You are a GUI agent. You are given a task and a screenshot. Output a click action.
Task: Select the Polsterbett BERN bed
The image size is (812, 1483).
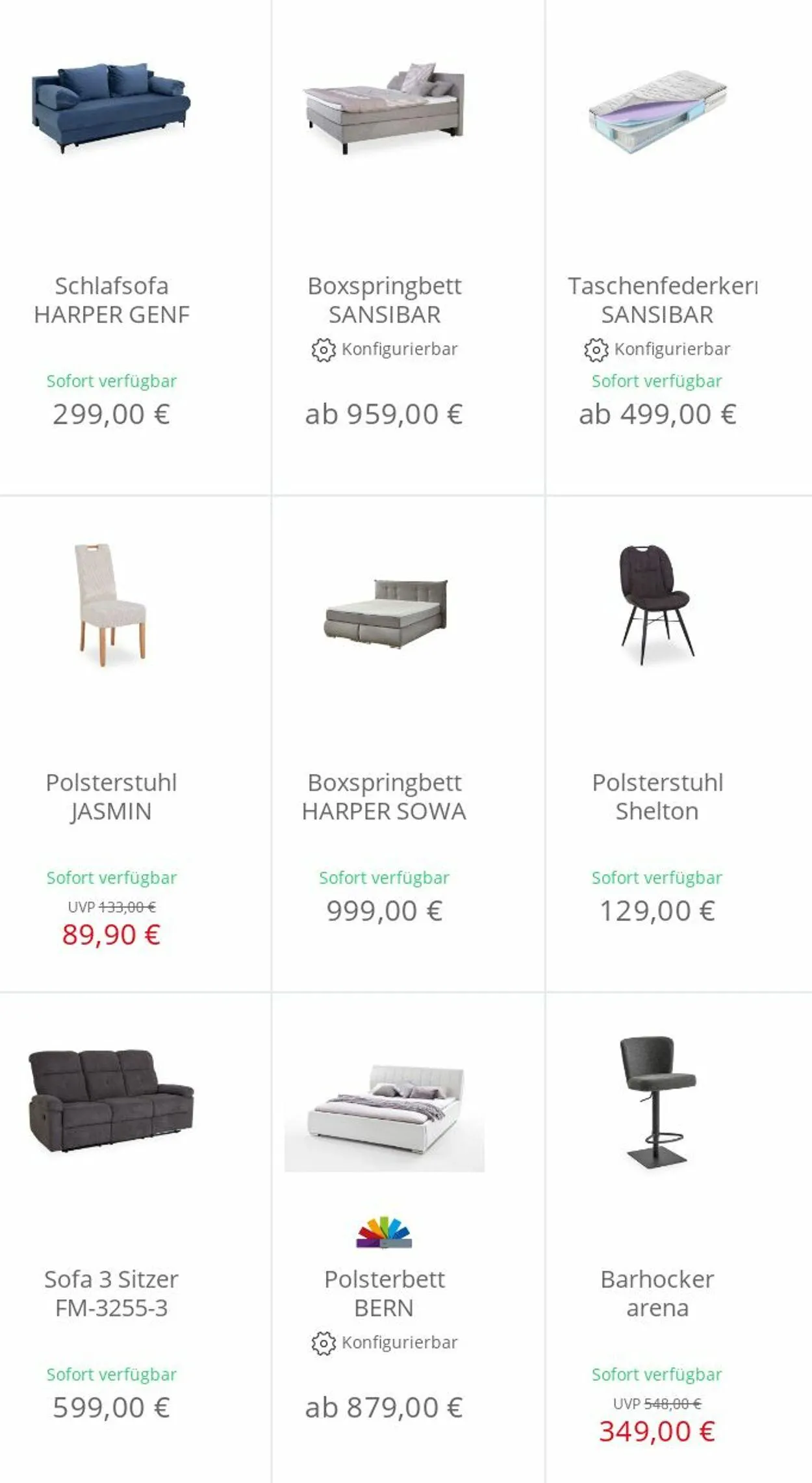pyautogui.click(x=385, y=1293)
